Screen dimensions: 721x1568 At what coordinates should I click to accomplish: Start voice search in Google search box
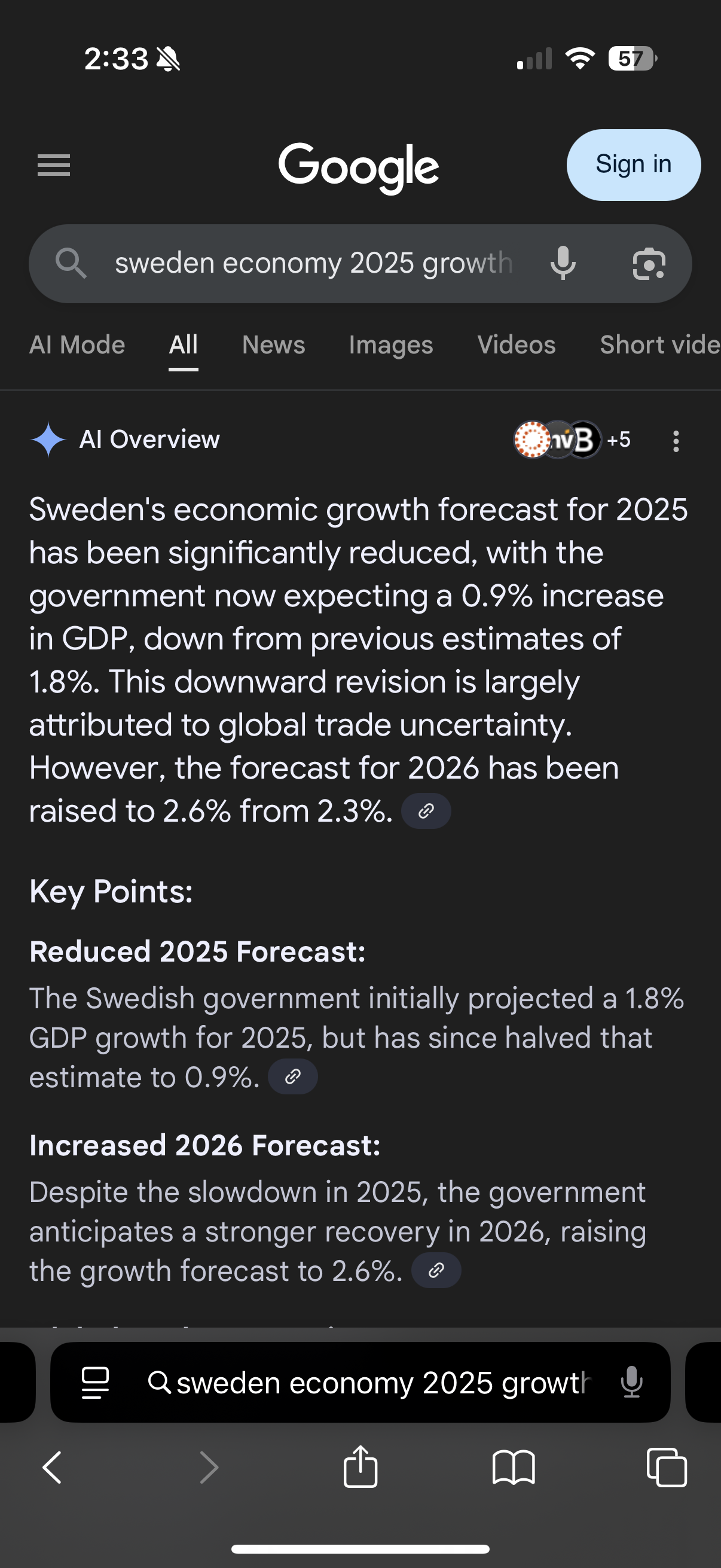[563, 264]
